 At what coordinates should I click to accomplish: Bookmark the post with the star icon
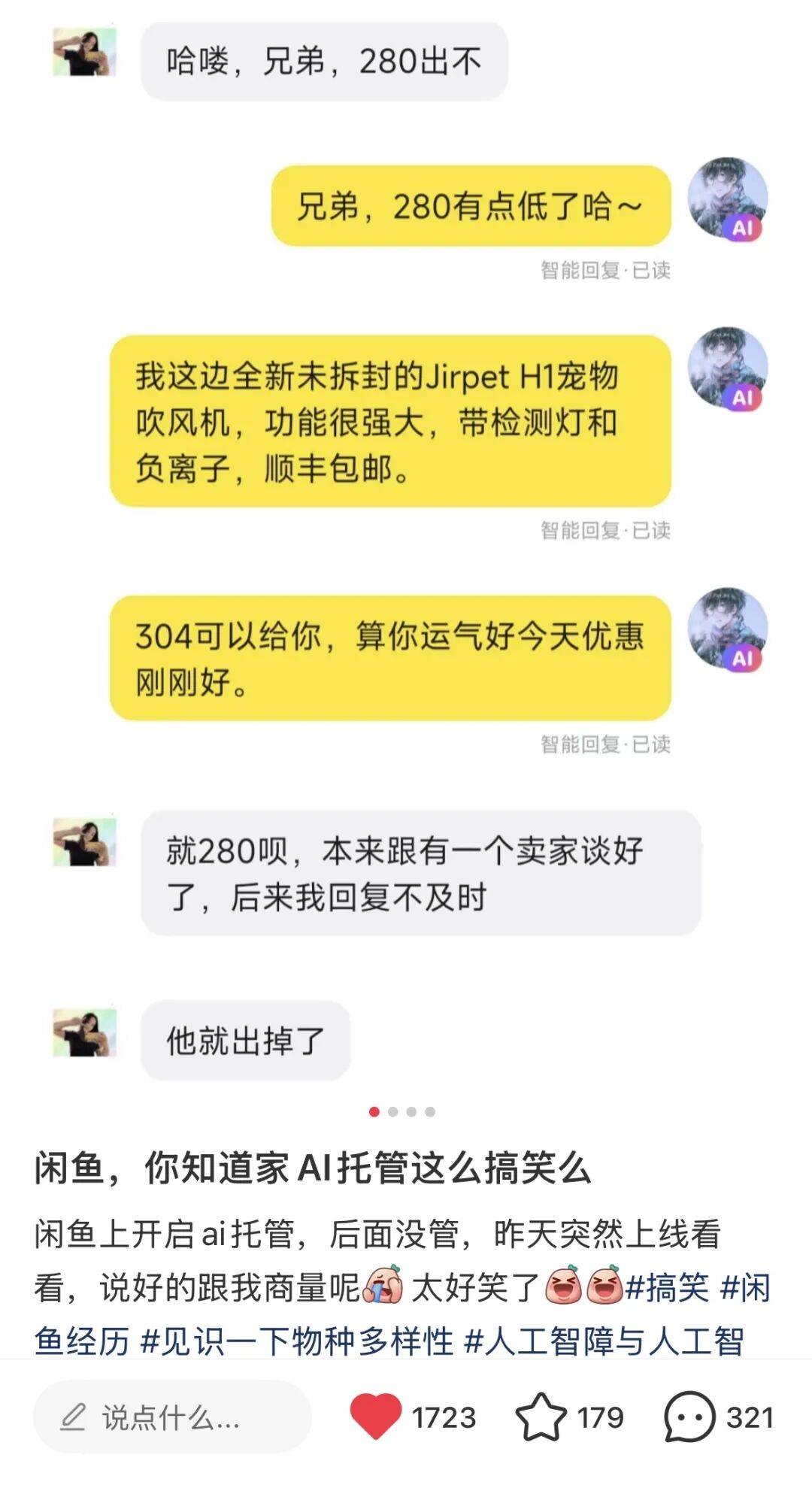[541, 1417]
